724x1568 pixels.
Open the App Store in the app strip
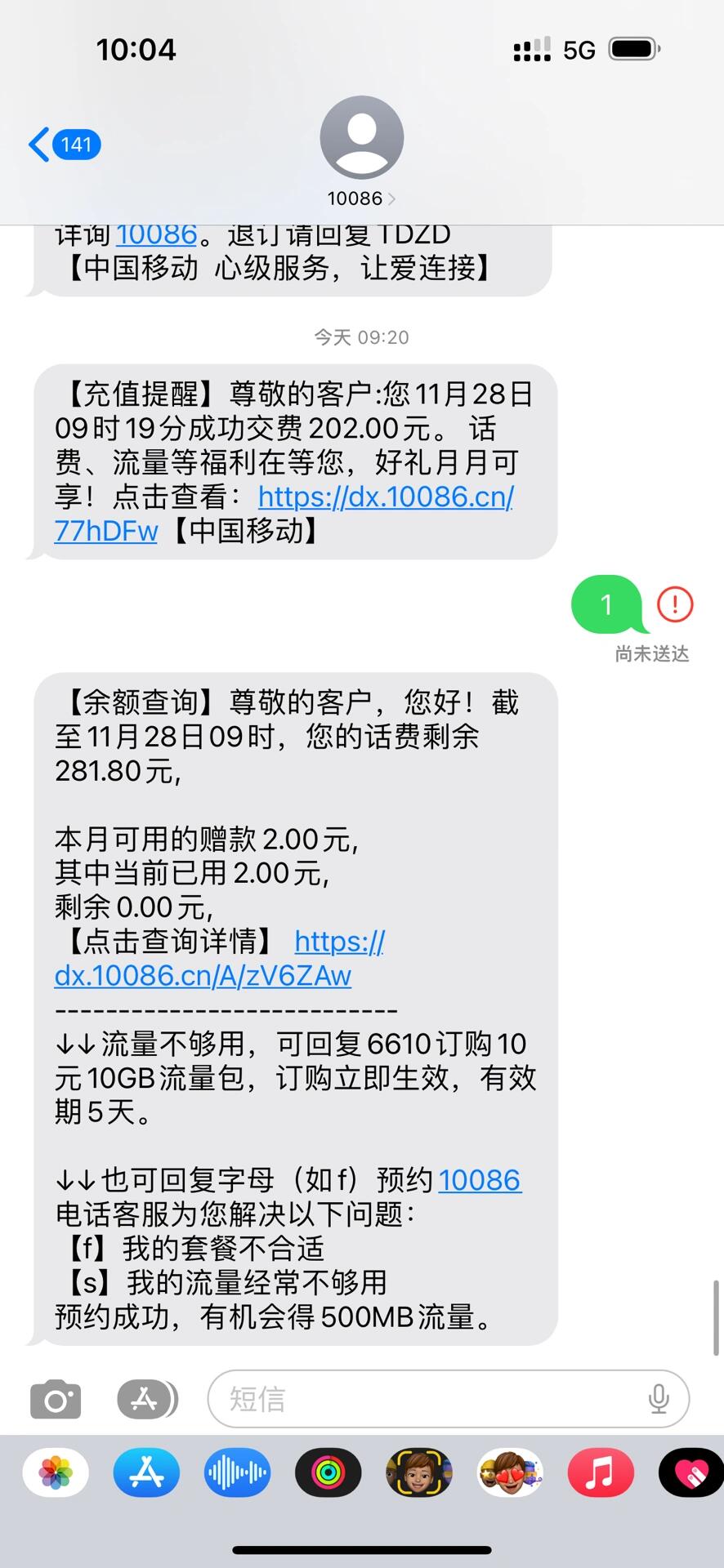146,1472
